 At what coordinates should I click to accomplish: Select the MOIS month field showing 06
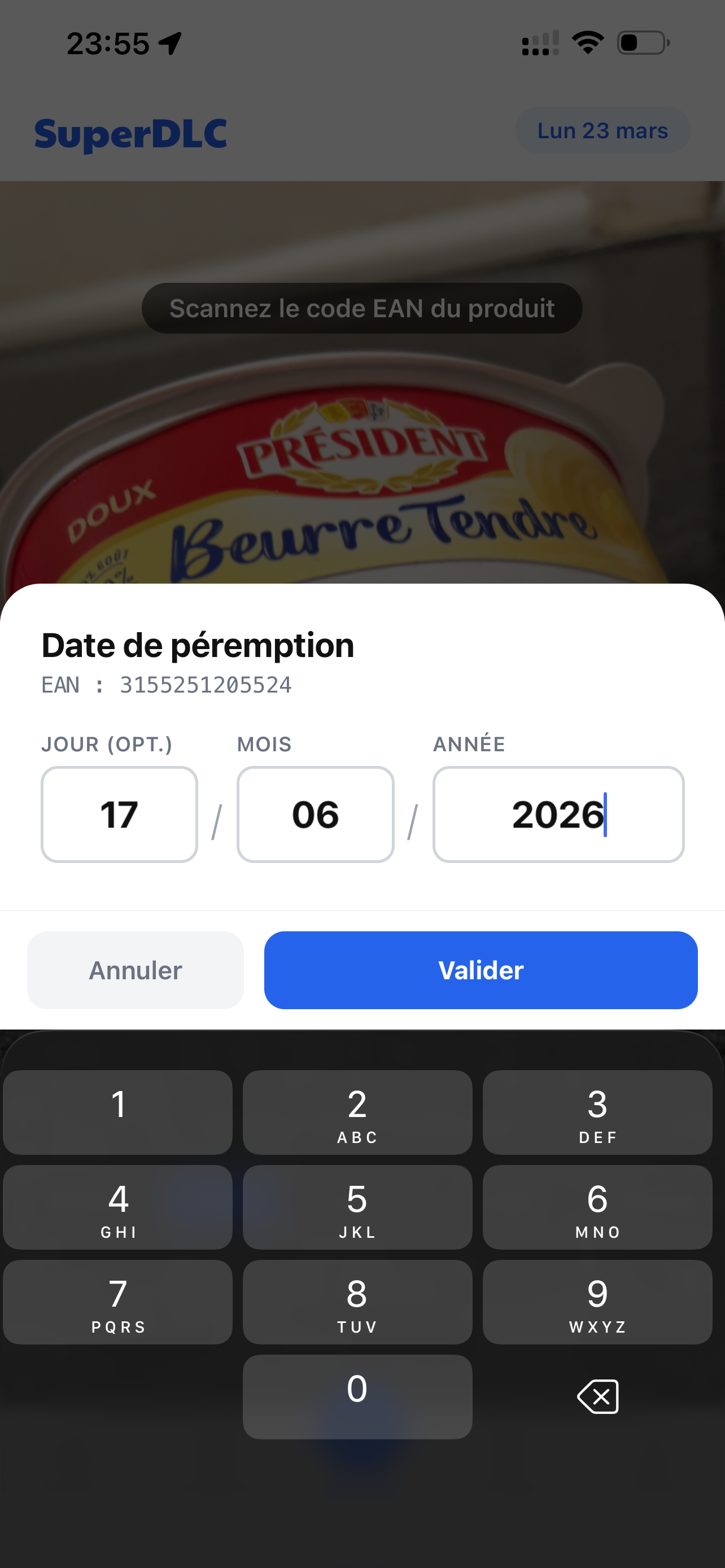coord(315,814)
